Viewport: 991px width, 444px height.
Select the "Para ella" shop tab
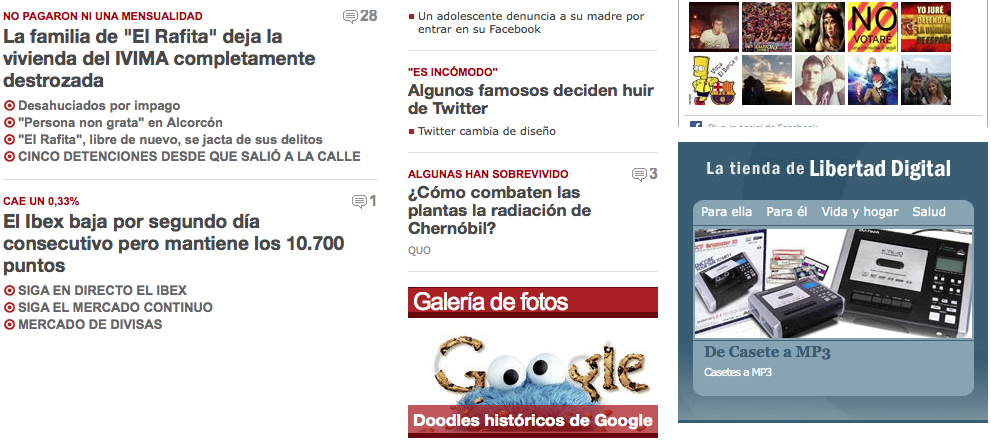tap(726, 212)
